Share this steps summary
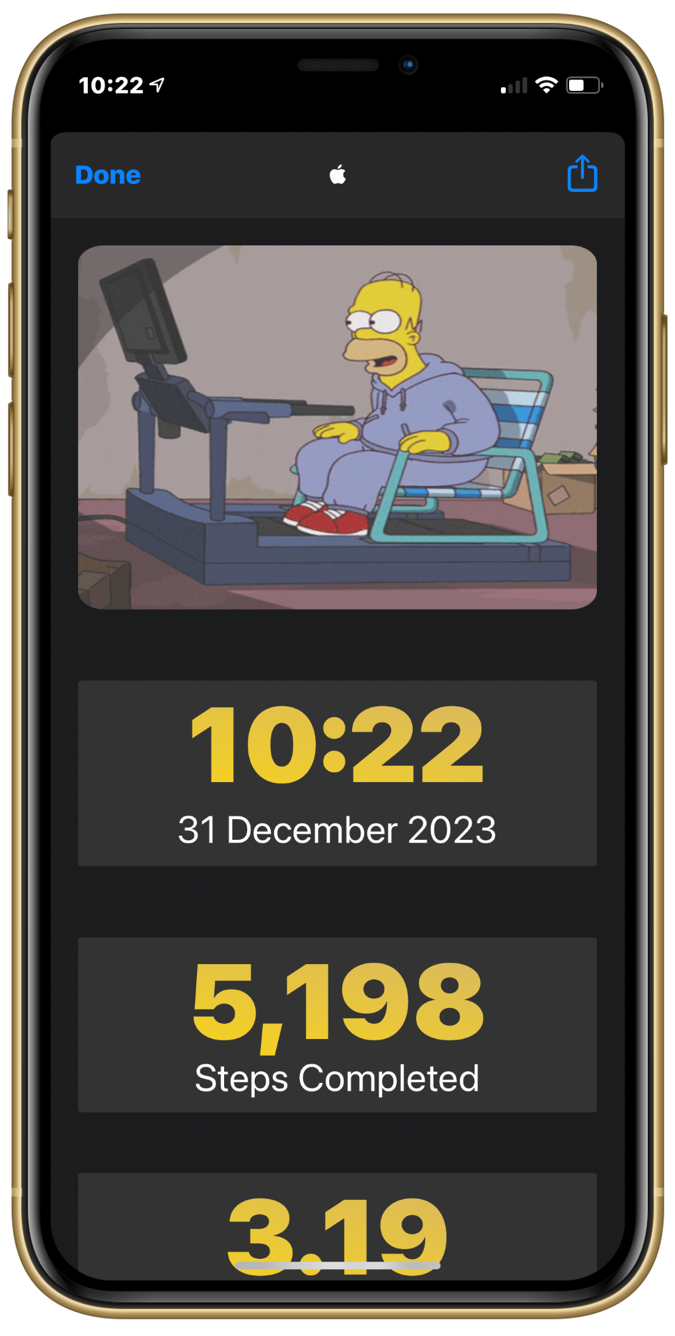 pos(581,174)
